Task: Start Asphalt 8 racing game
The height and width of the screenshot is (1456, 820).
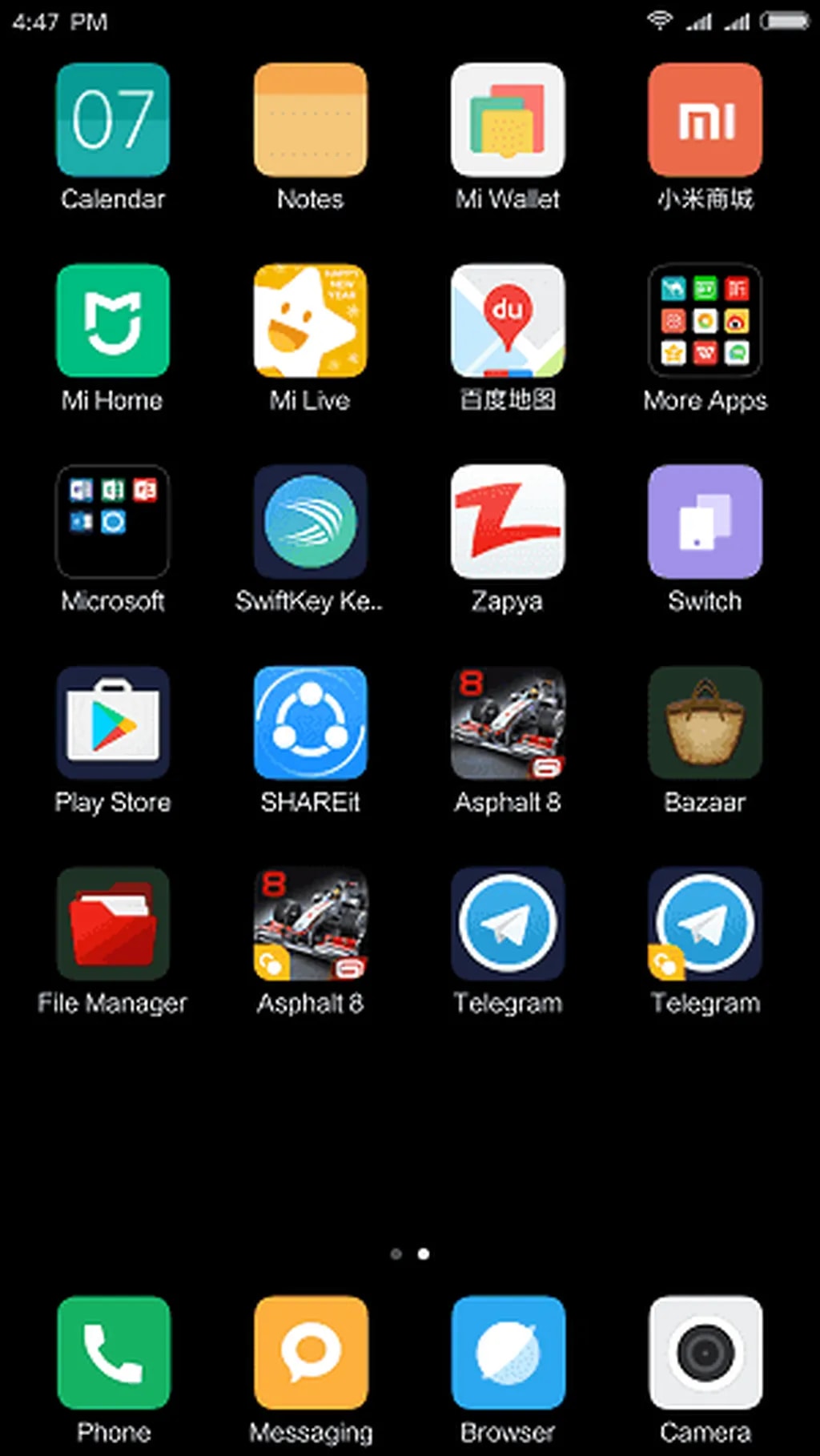Action: pyautogui.click(x=507, y=723)
